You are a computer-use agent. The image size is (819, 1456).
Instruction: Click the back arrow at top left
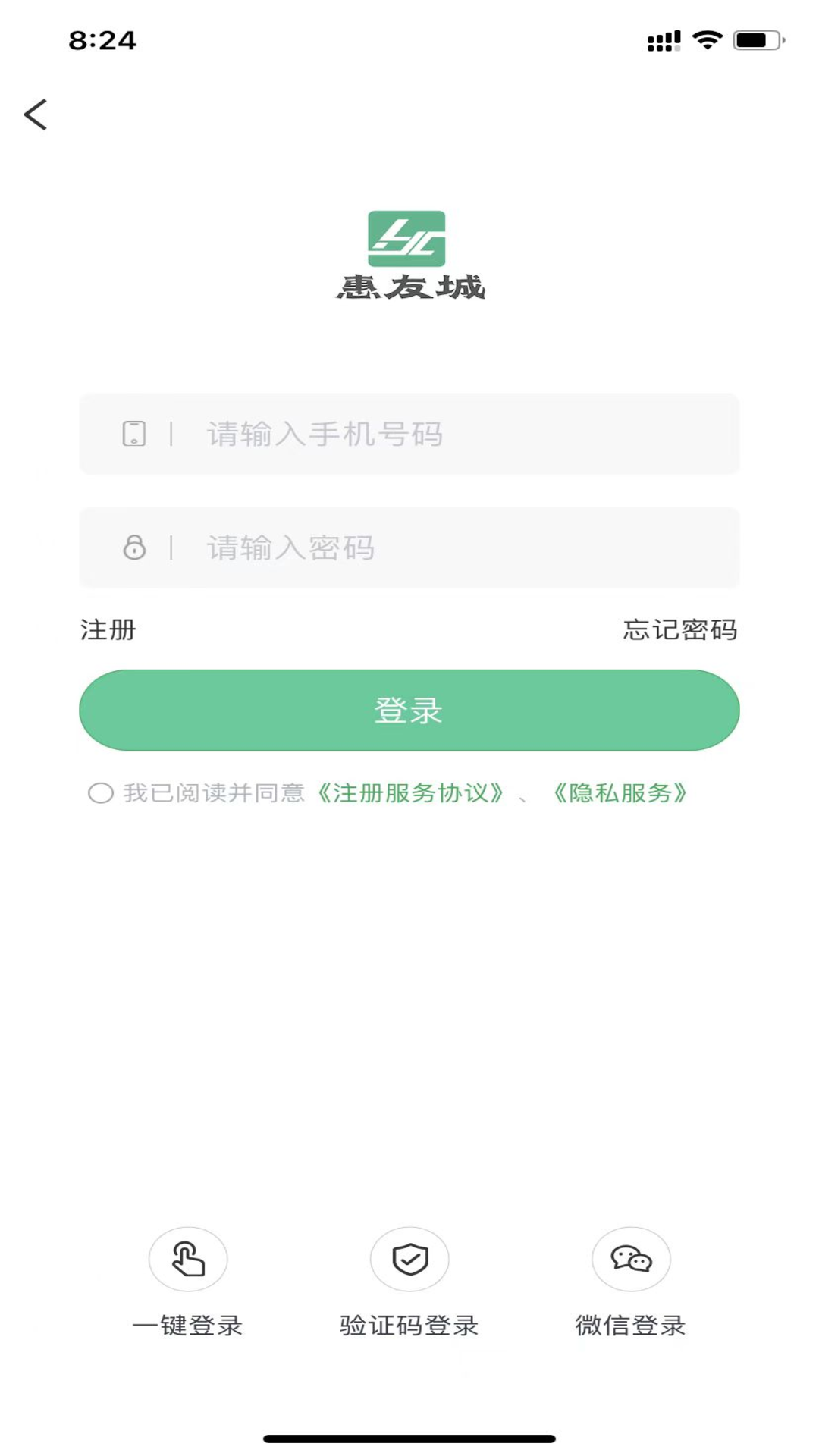coord(36,115)
